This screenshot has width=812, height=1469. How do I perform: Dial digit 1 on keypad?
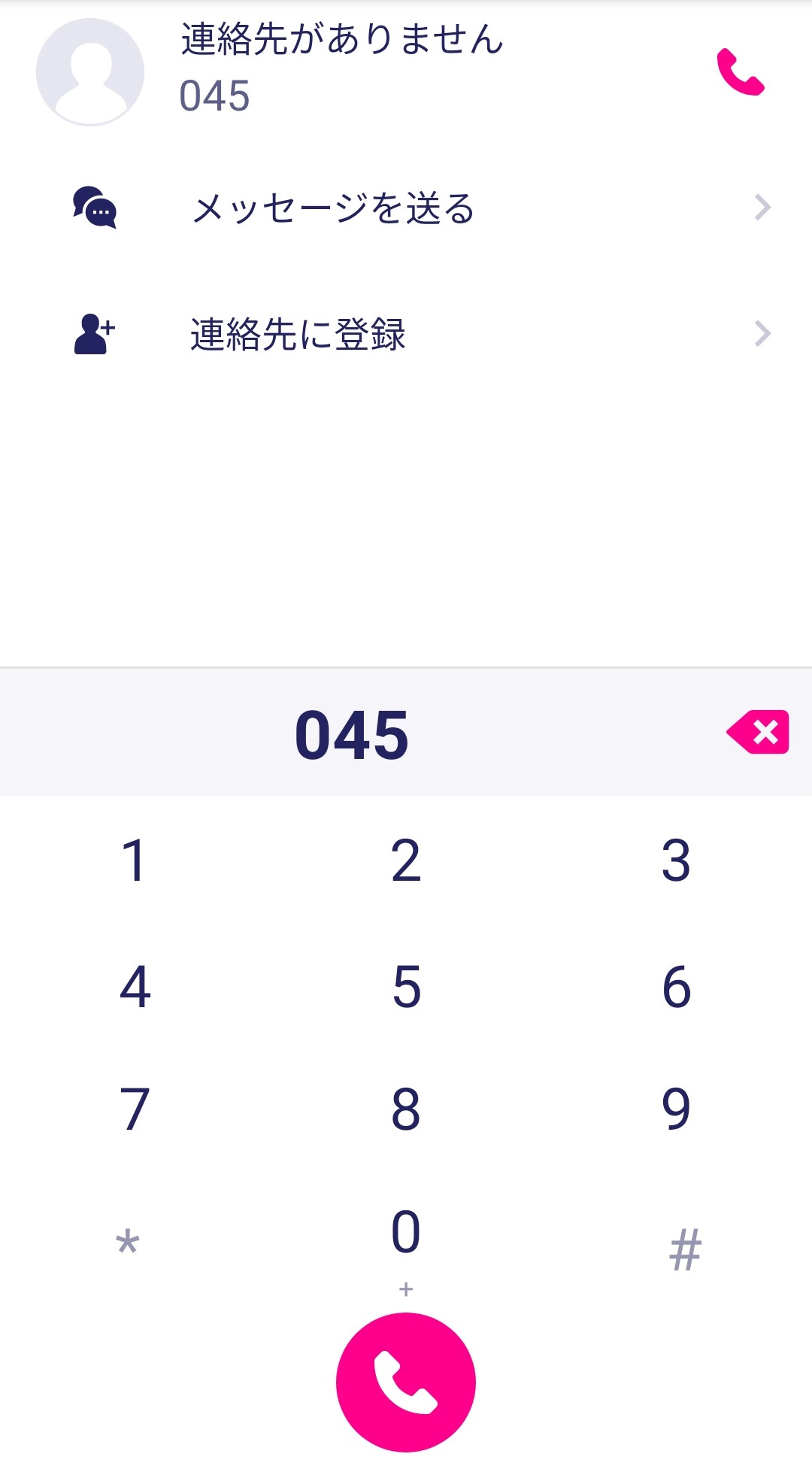pyautogui.click(x=135, y=860)
